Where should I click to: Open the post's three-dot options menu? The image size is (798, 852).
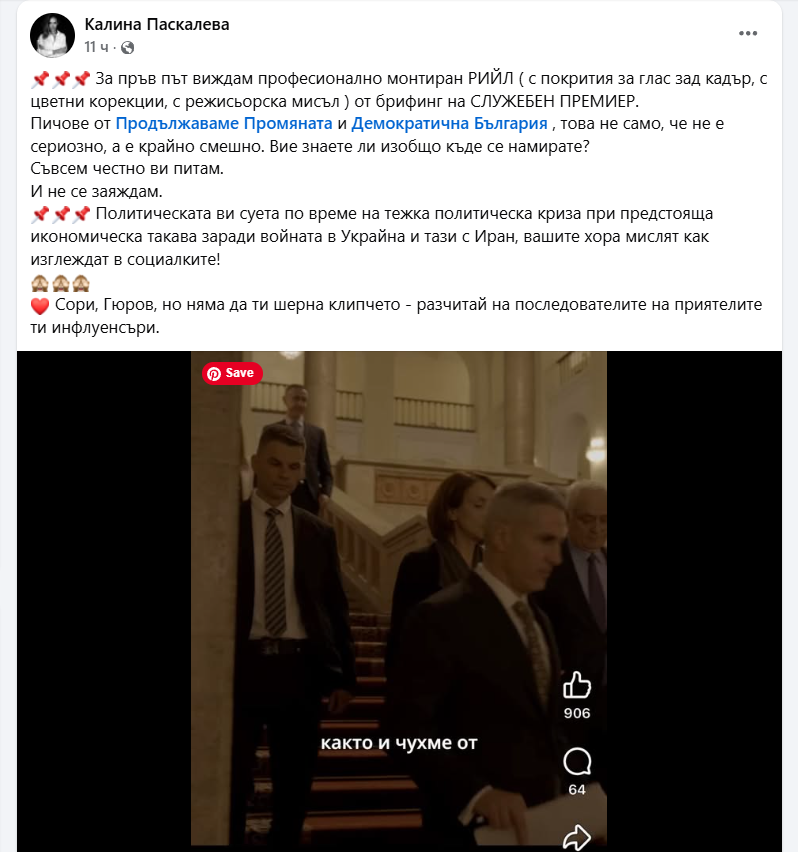tap(748, 33)
